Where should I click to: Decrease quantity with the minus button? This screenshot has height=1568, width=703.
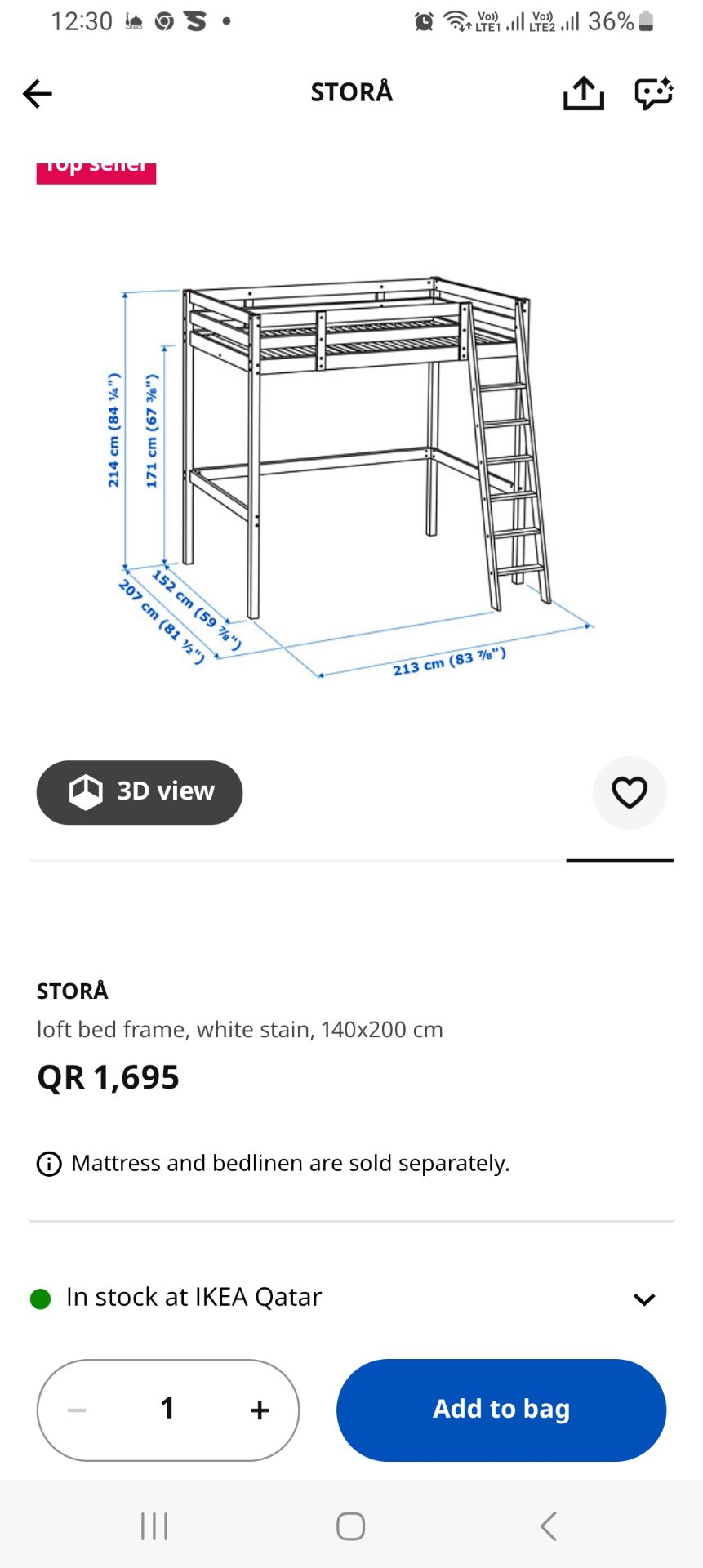pos(77,1410)
